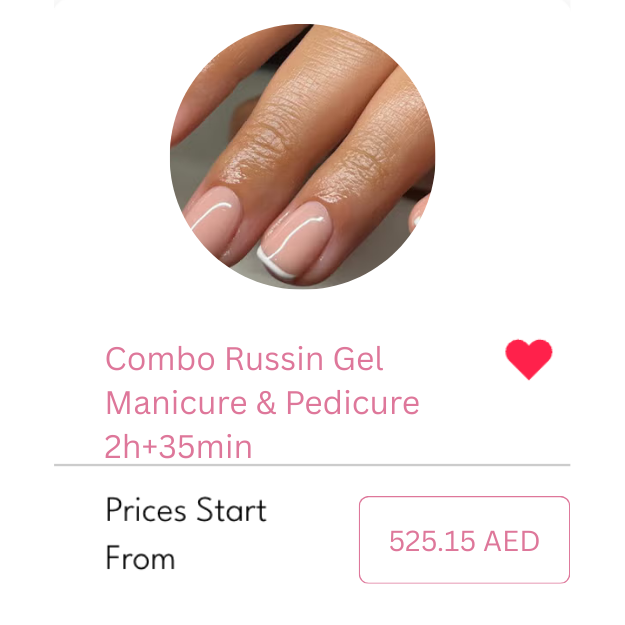
Task: Select the 525.15 AED price button
Action: [x=464, y=540]
